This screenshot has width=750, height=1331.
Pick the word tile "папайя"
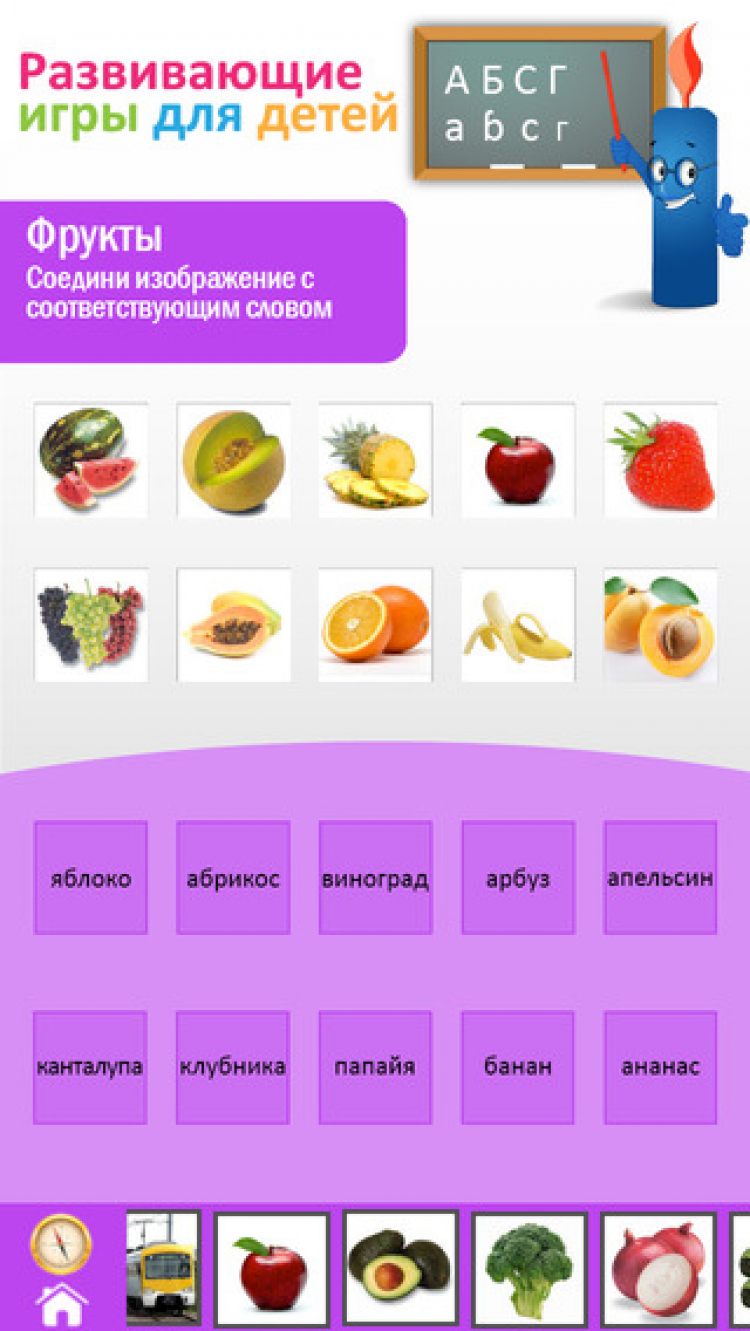(x=375, y=1067)
